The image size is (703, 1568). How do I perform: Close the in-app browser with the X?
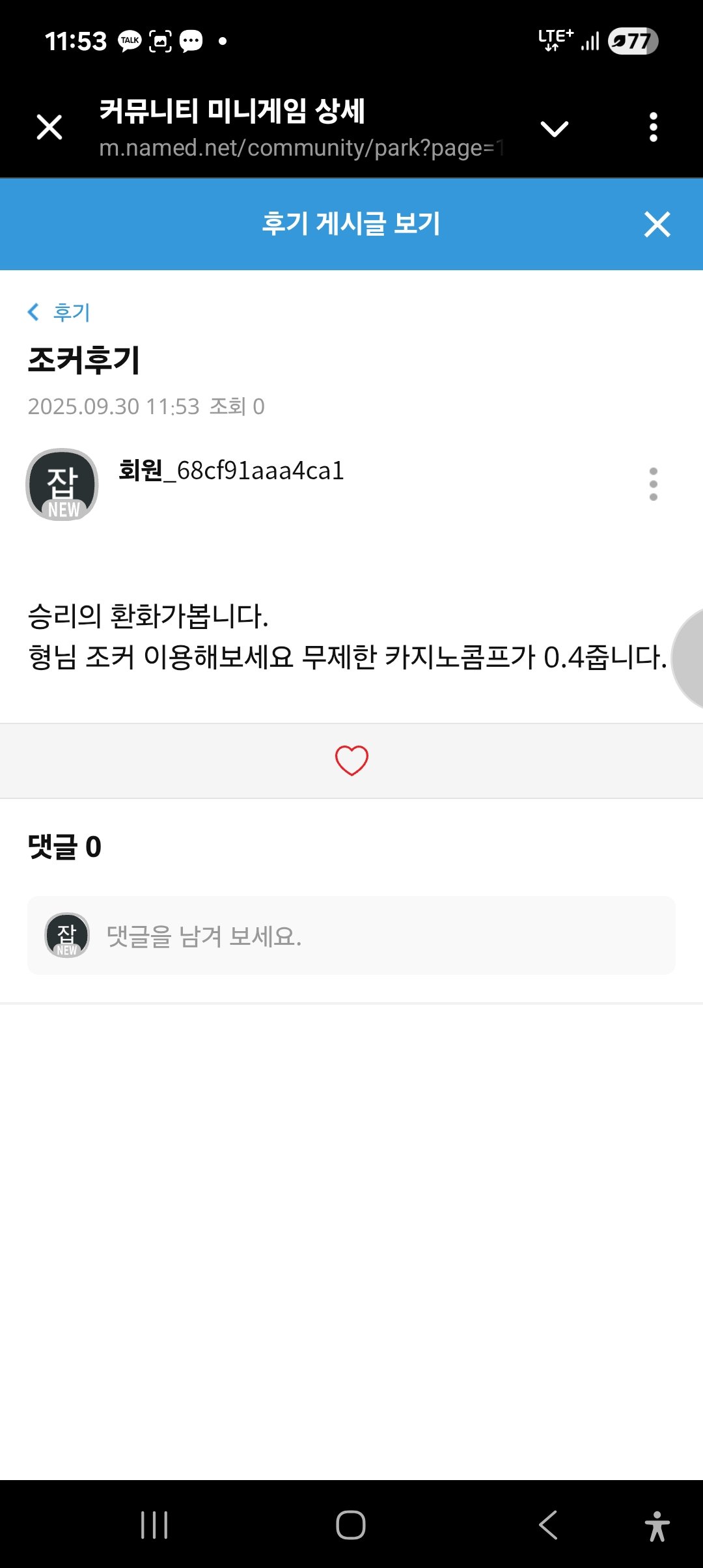click(49, 127)
